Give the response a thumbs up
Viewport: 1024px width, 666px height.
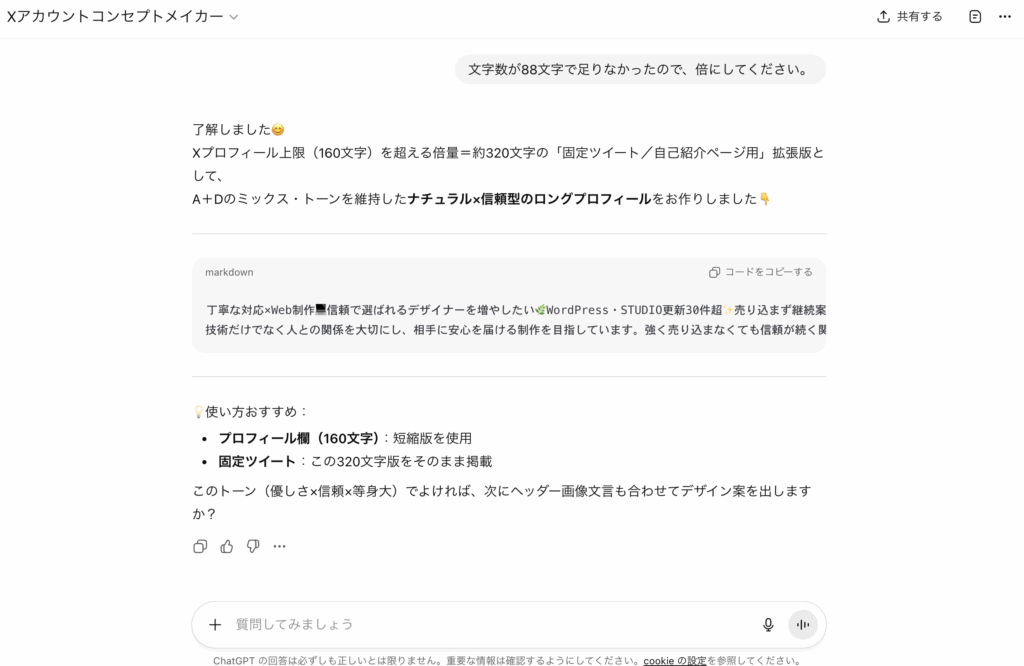227,546
